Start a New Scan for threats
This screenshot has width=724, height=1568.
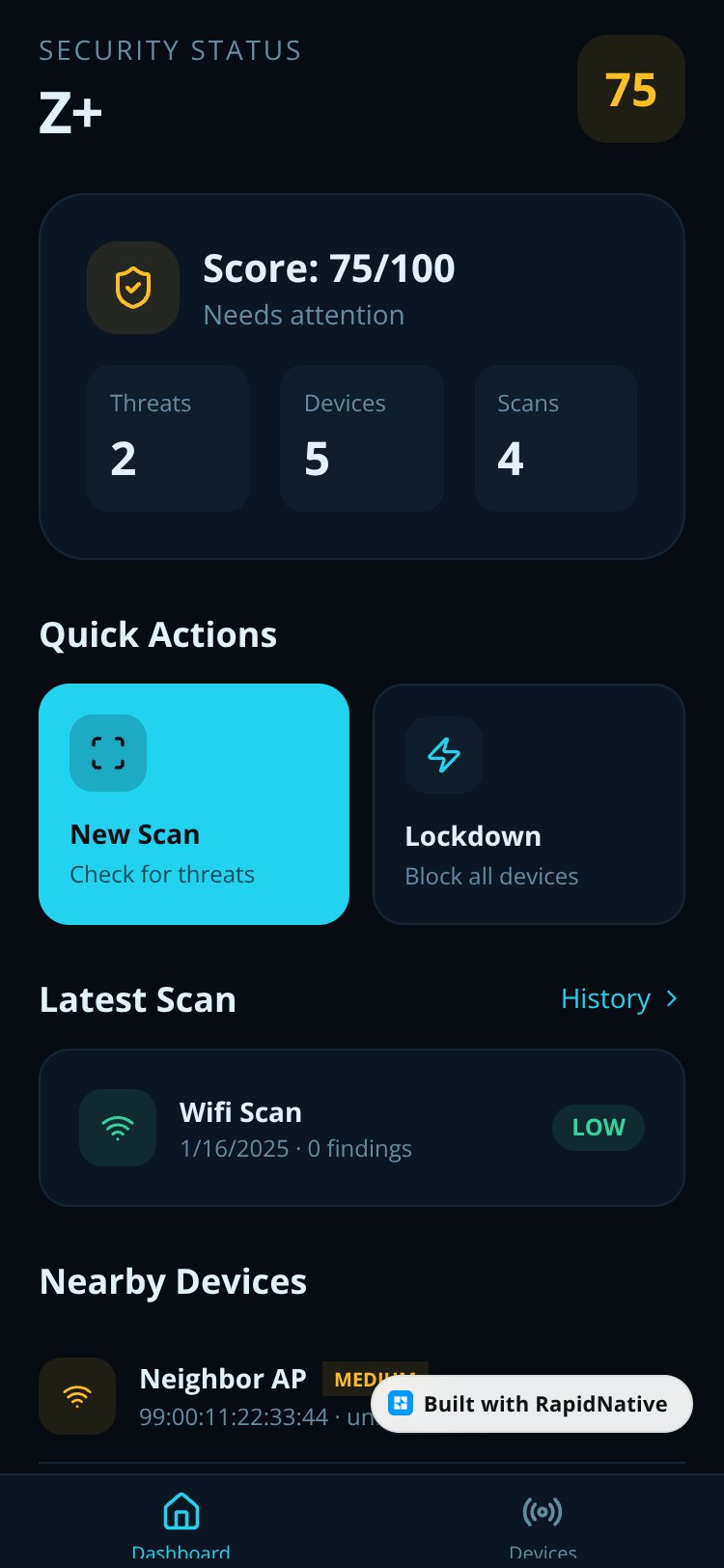(194, 804)
